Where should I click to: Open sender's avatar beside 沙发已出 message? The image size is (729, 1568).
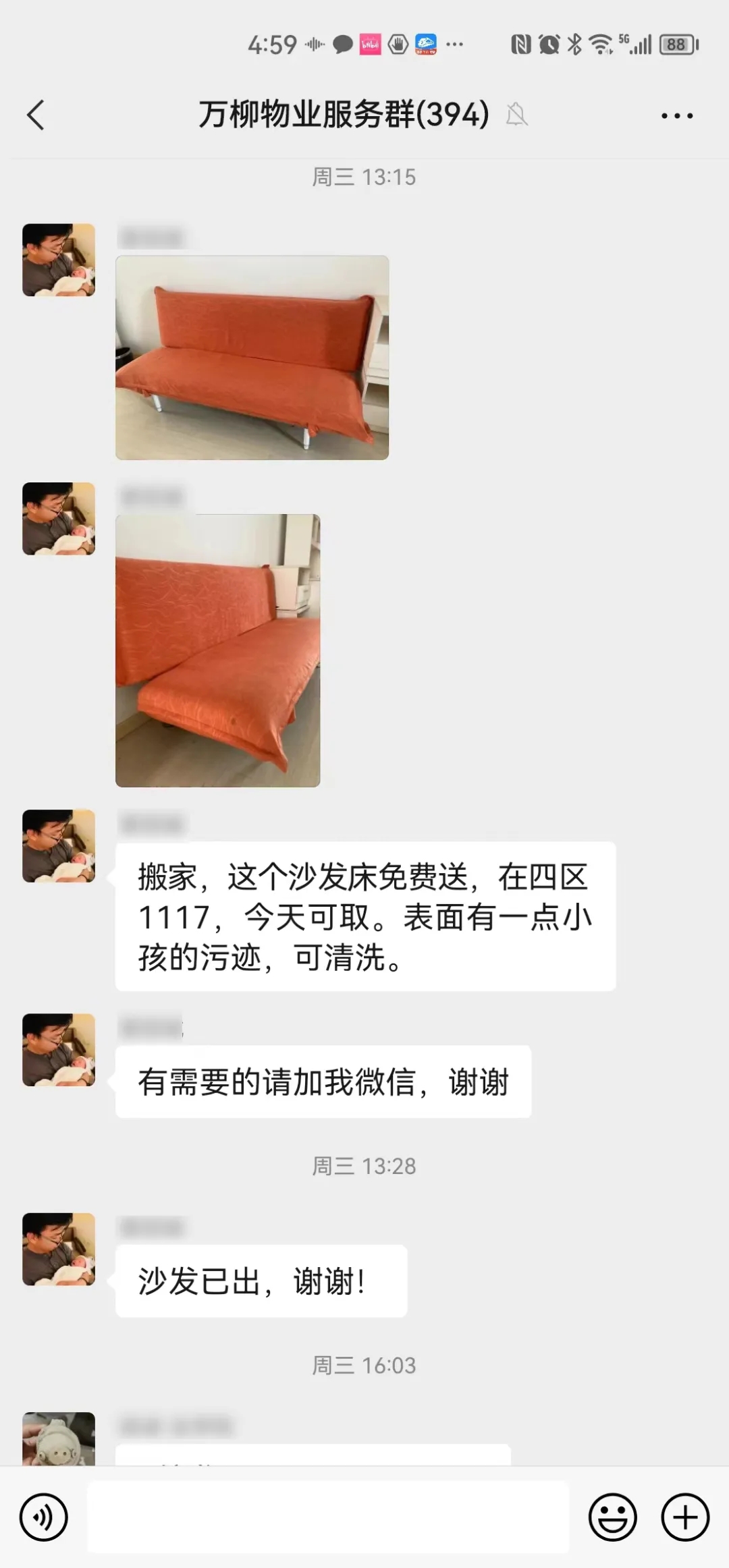coord(59,1249)
